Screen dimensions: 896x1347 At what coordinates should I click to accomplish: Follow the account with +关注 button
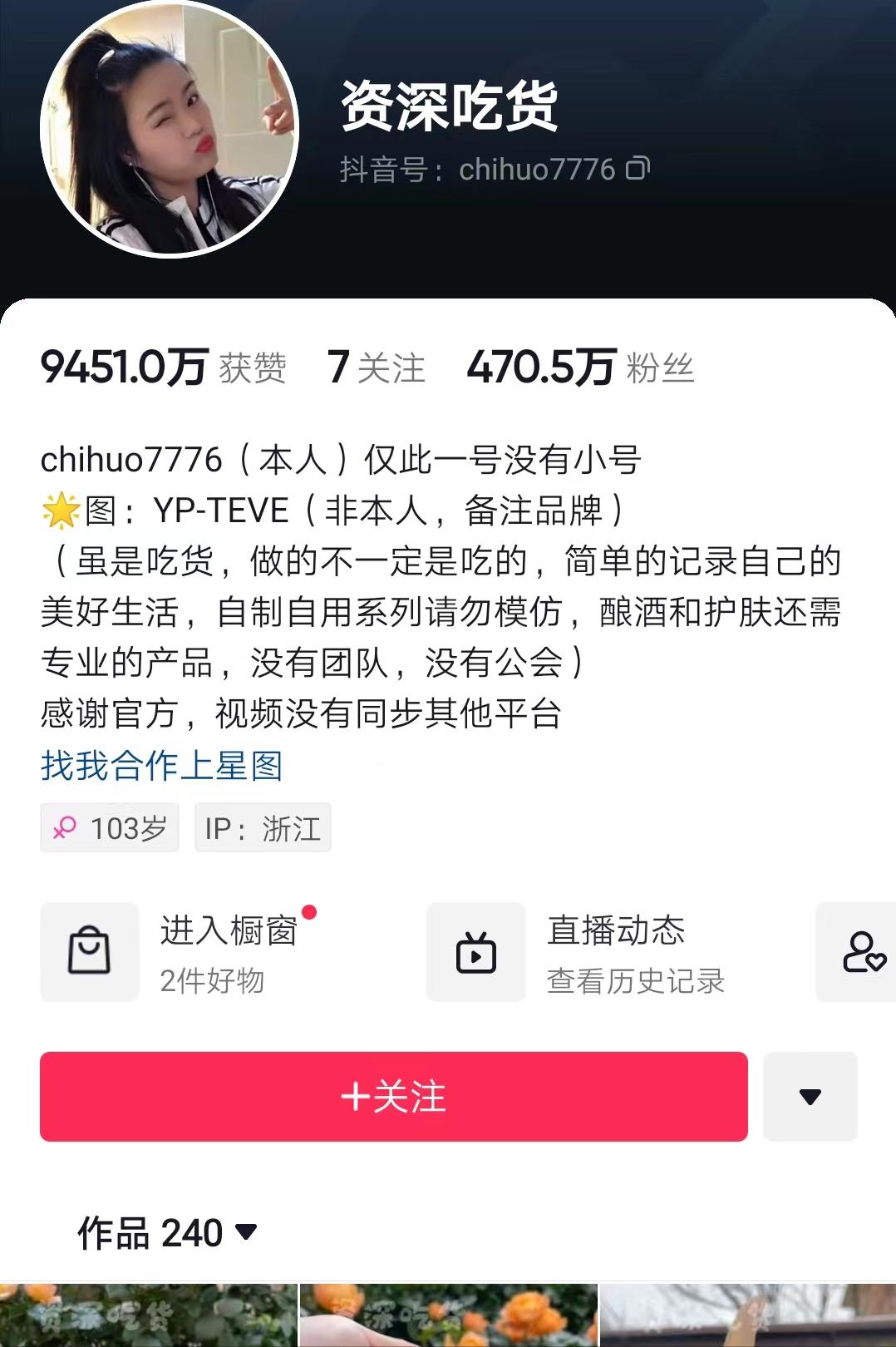394,1097
